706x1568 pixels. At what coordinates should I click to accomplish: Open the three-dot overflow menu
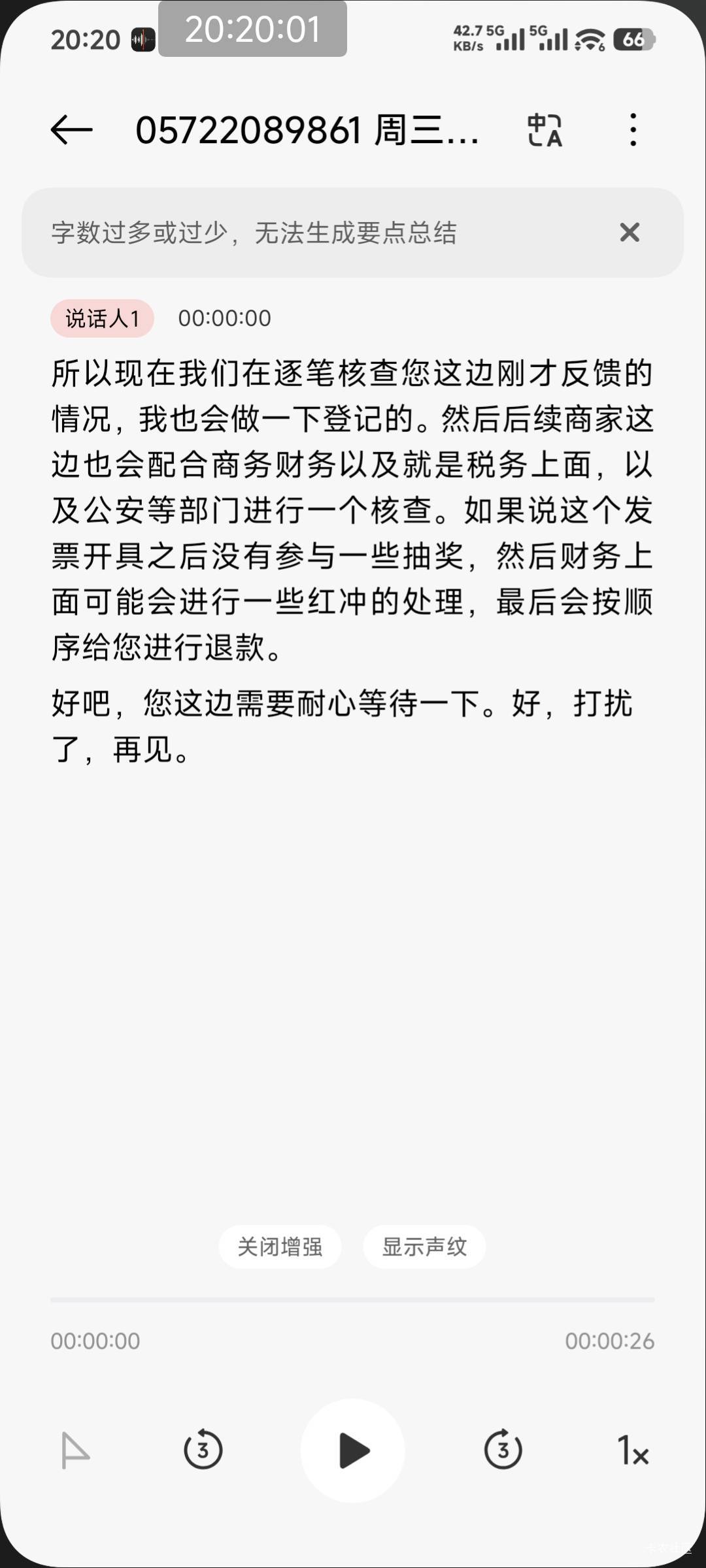[x=633, y=129]
